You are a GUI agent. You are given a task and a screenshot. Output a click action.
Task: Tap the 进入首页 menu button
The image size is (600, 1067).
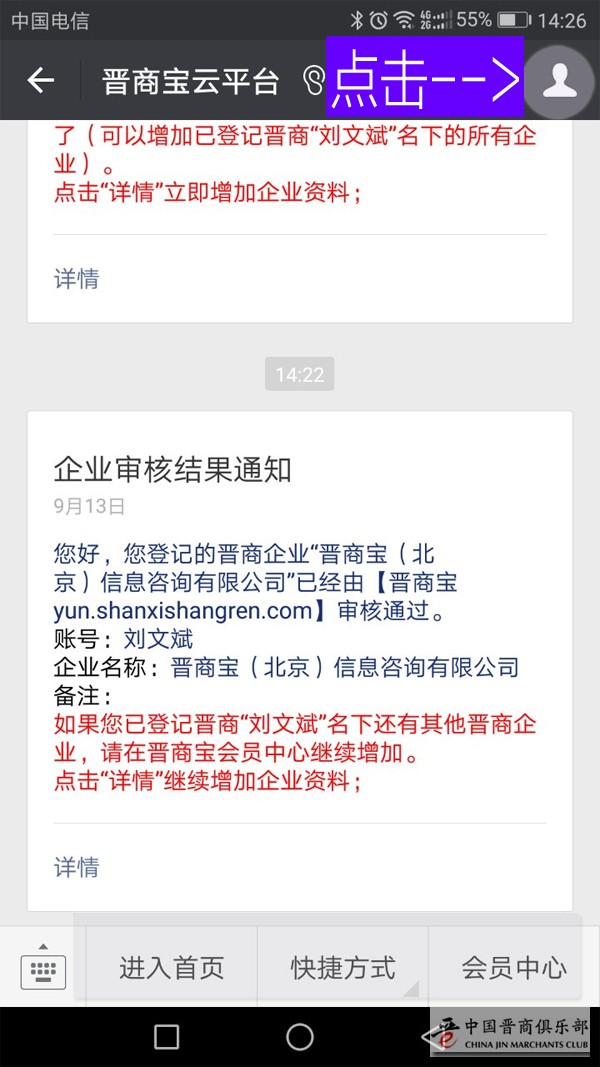pos(172,967)
